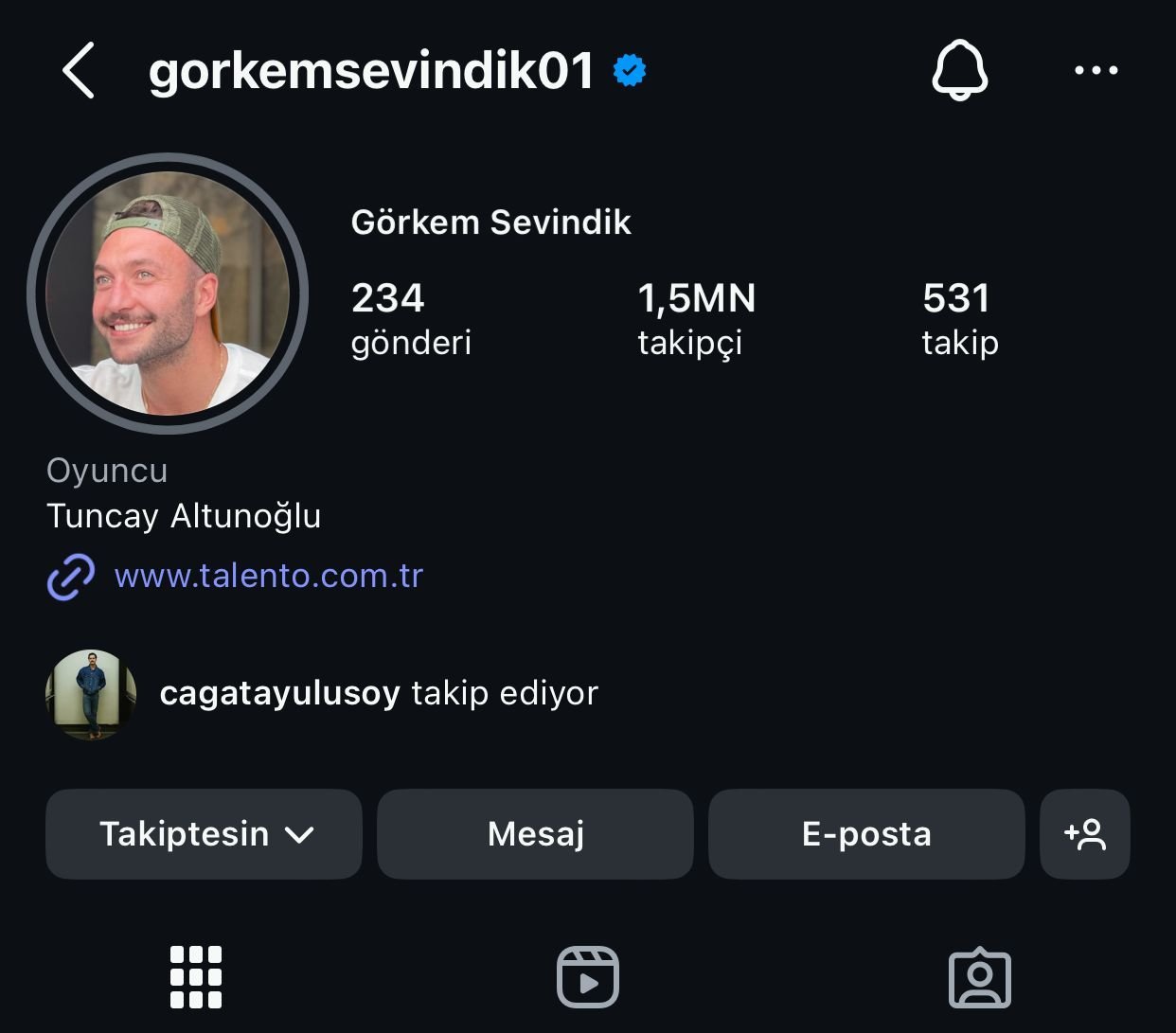Open the three-dot overflow menu
This screenshot has height=1033, width=1176.
pyautogui.click(x=1096, y=70)
